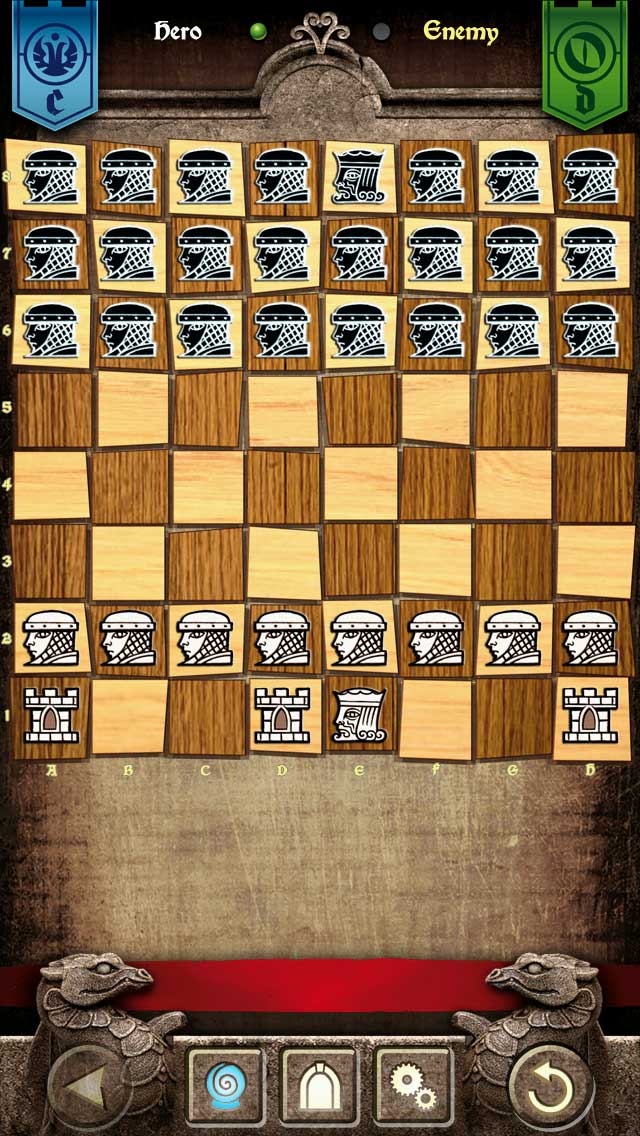Select the white pawn on A2
The width and height of the screenshot is (640, 1136).
click(x=50, y=639)
